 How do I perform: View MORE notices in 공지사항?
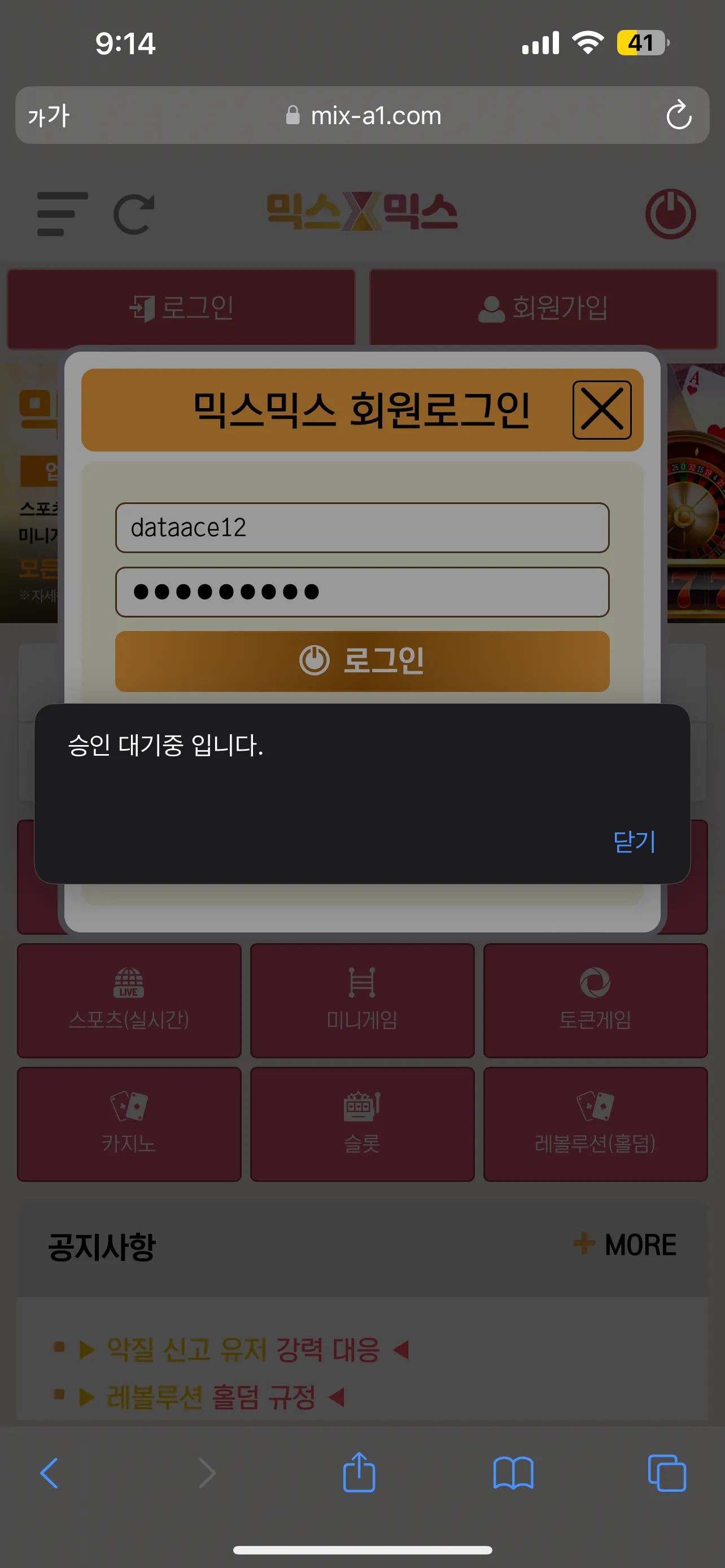[x=625, y=1245]
